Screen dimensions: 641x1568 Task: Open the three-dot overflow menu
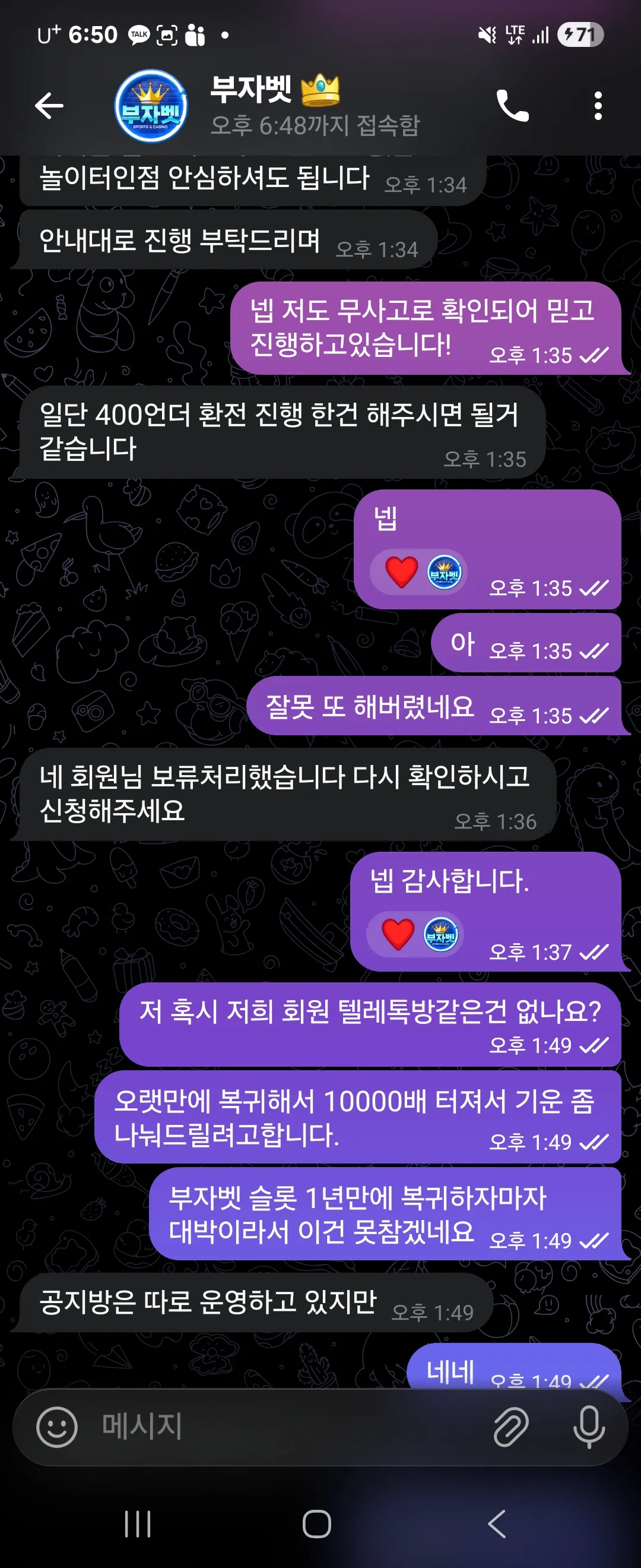click(x=598, y=106)
